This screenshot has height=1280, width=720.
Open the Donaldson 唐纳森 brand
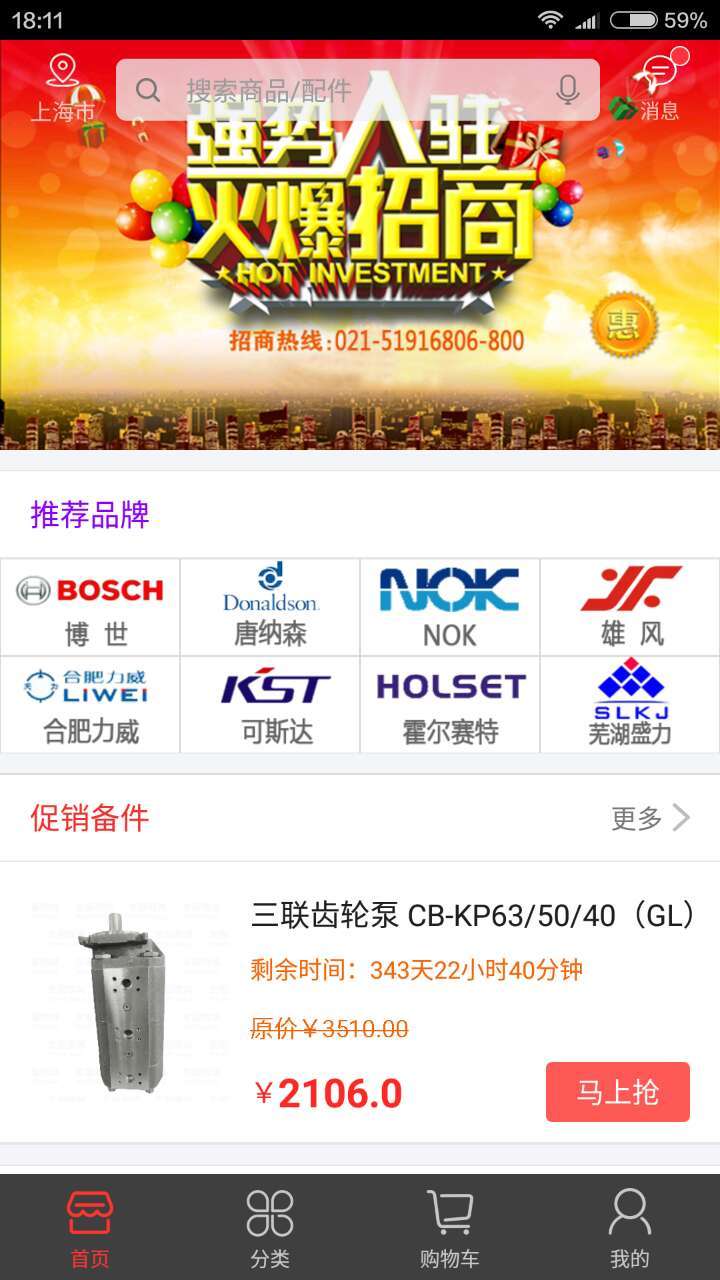tap(270, 607)
